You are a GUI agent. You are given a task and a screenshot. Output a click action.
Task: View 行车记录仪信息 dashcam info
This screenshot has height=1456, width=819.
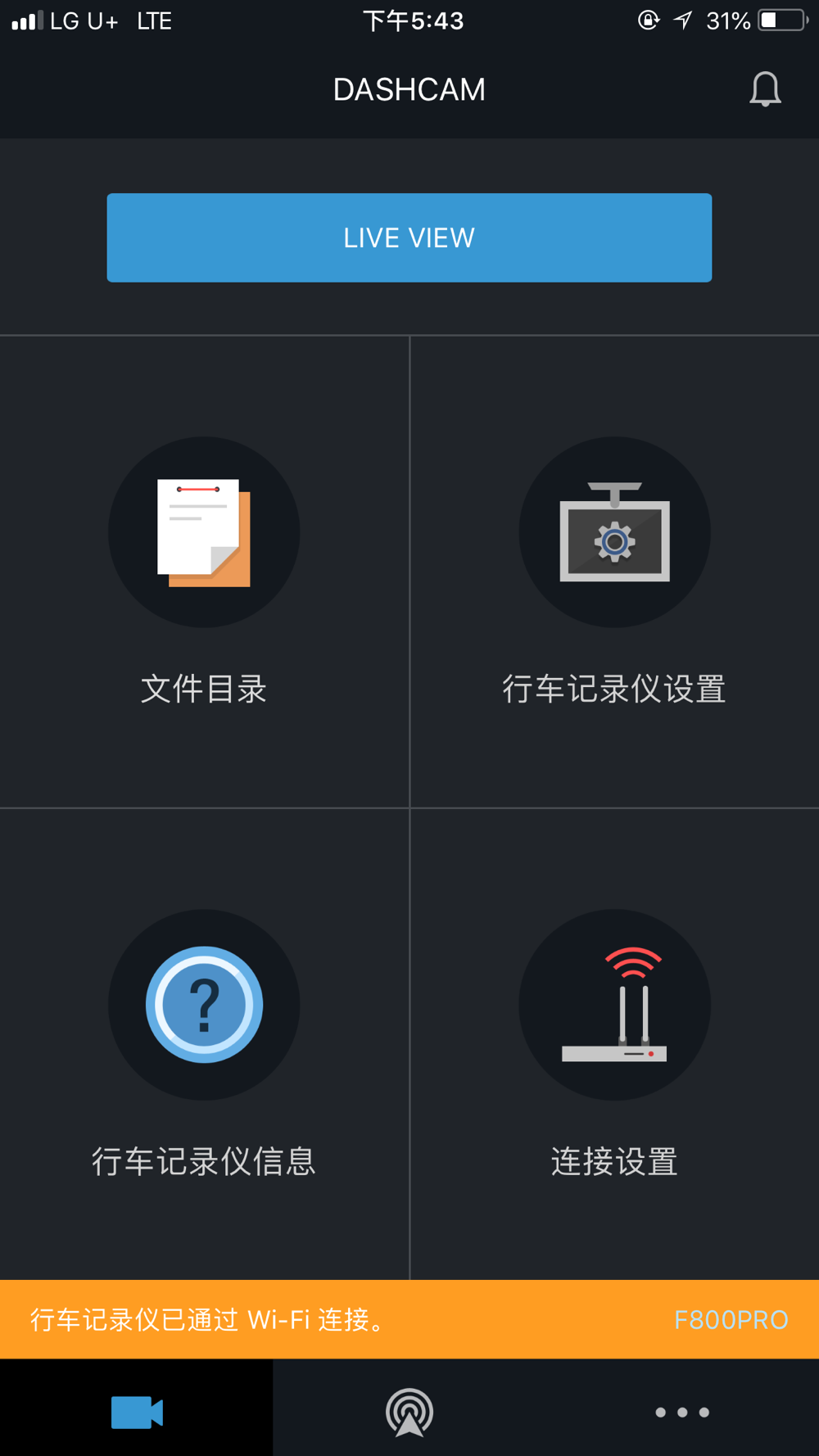tap(204, 1044)
